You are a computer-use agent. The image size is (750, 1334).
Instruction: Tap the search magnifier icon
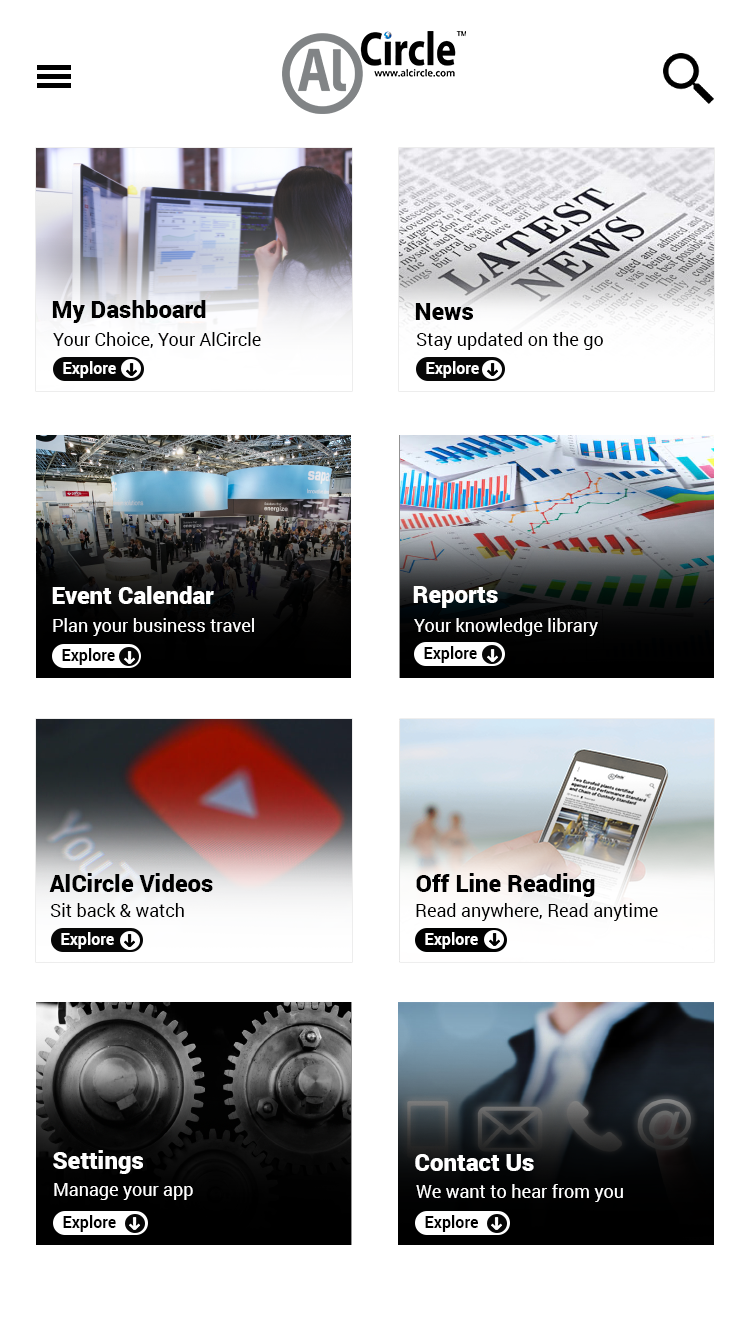(688, 78)
